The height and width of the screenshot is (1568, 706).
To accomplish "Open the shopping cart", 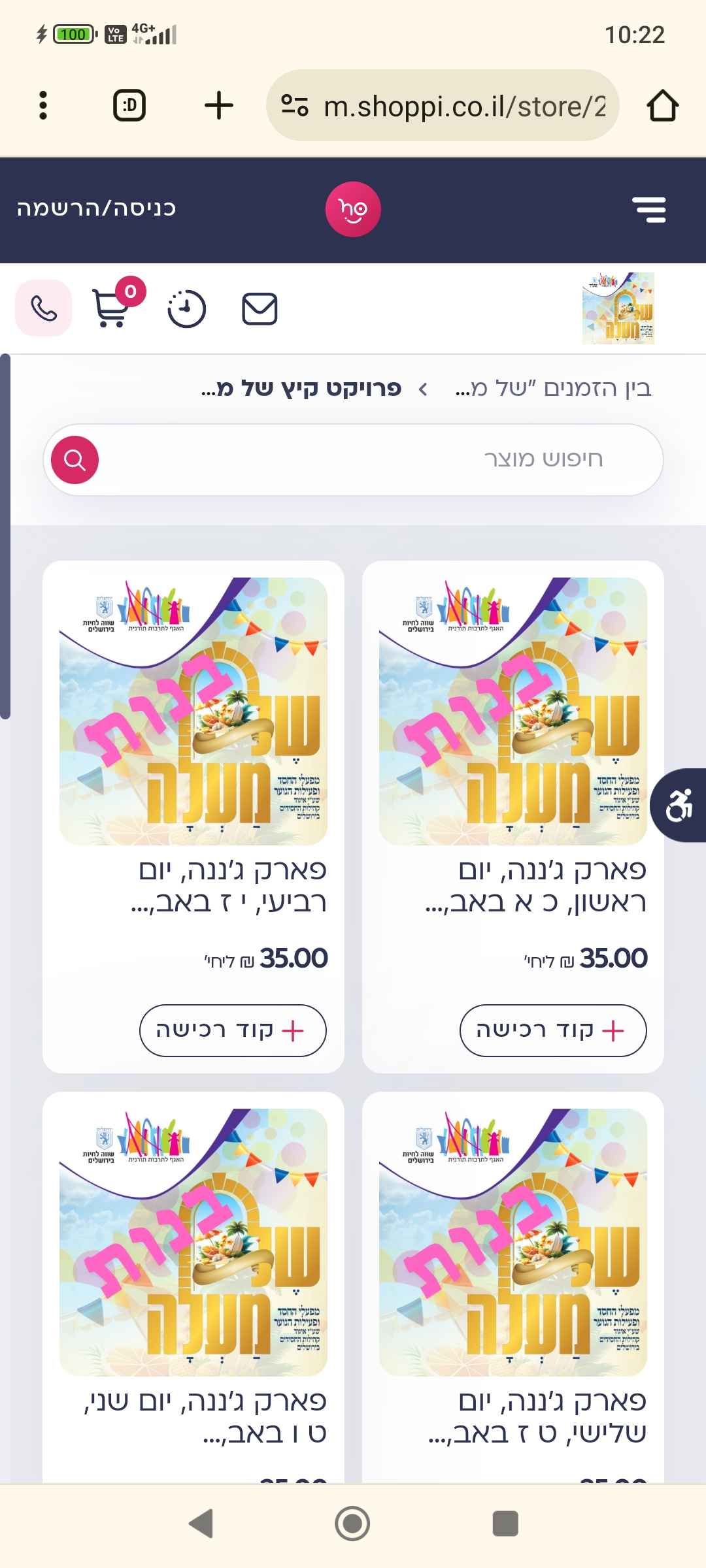I will pos(112,308).
